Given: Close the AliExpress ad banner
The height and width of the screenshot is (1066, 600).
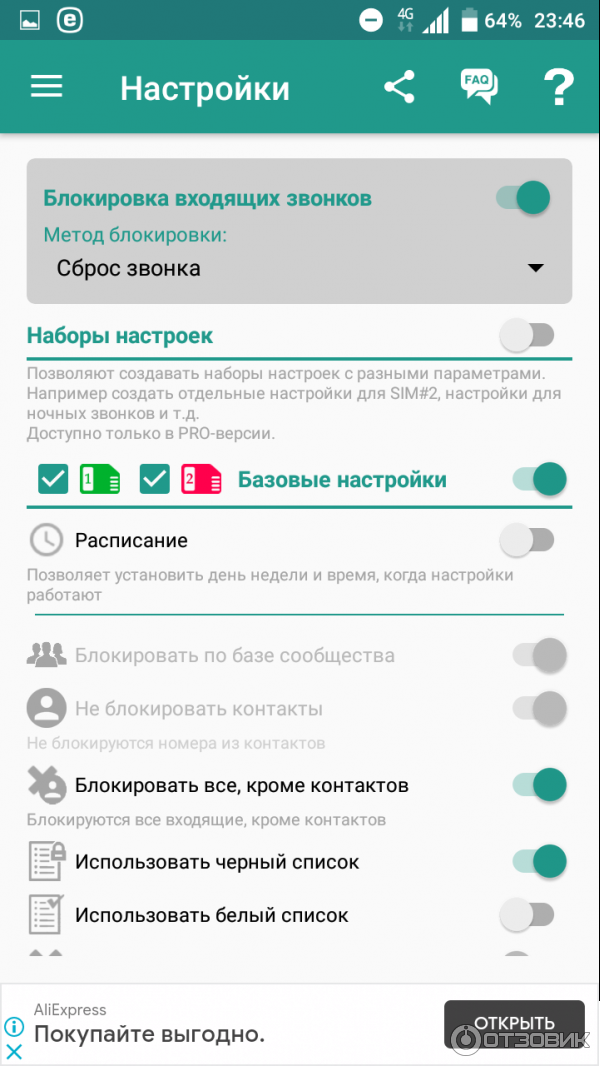Looking at the screenshot, I should (14, 1051).
